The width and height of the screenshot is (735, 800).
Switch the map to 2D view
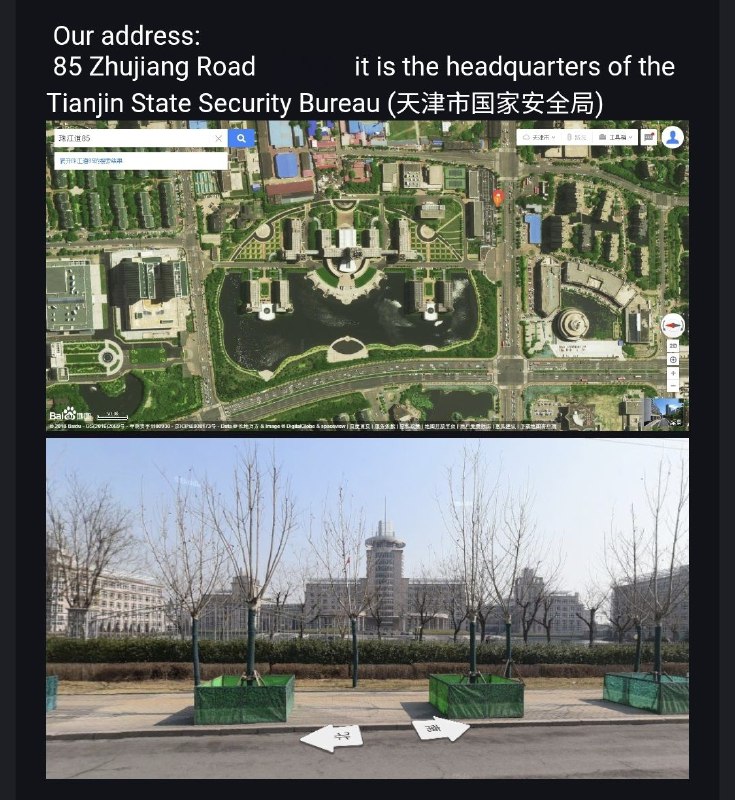pos(672,345)
